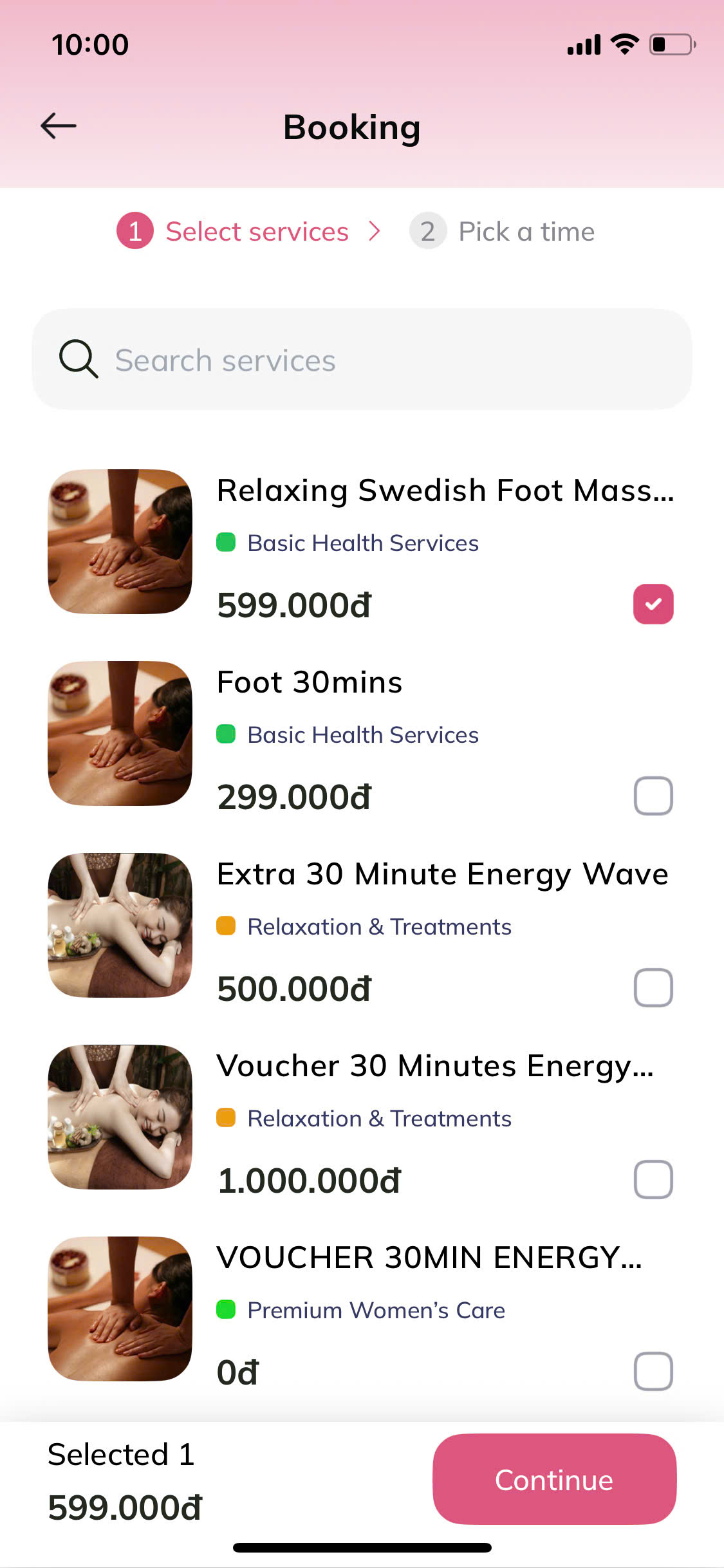Image resolution: width=724 pixels, height=1568 pixels.
Task: Select the 0đ Premium Women's Care voucher checkbox
Action: pyautogui.click(x=653, y=1371)
